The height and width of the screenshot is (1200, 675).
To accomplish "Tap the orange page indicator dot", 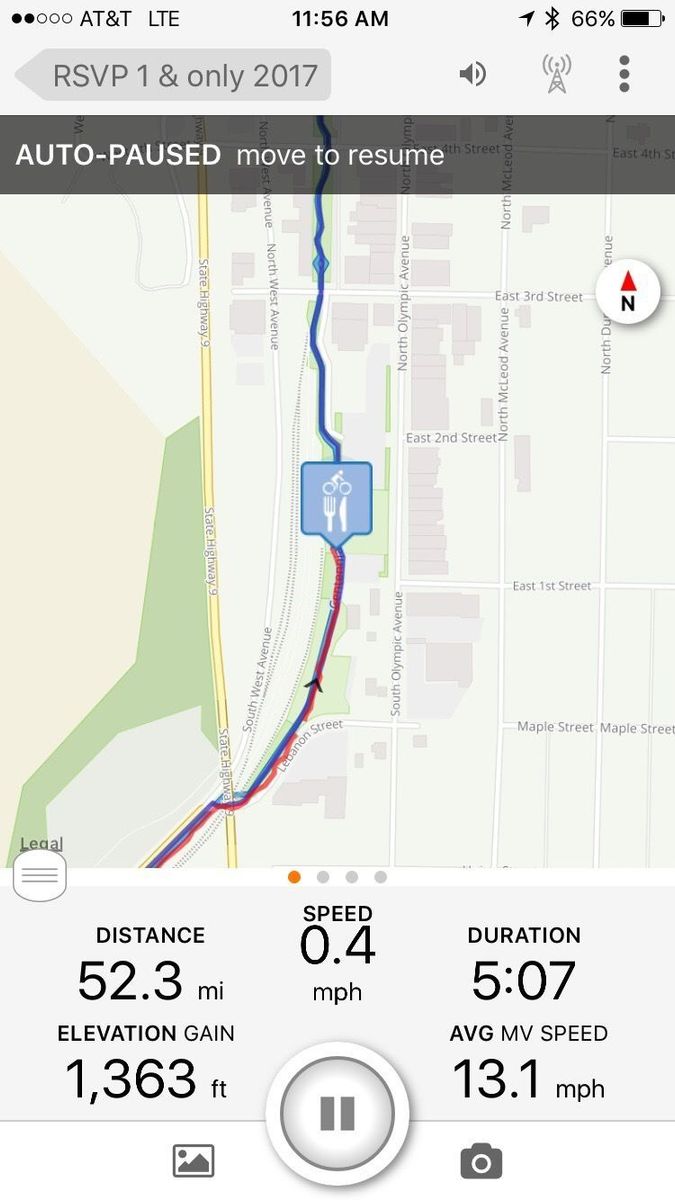I will pos(294,877).
